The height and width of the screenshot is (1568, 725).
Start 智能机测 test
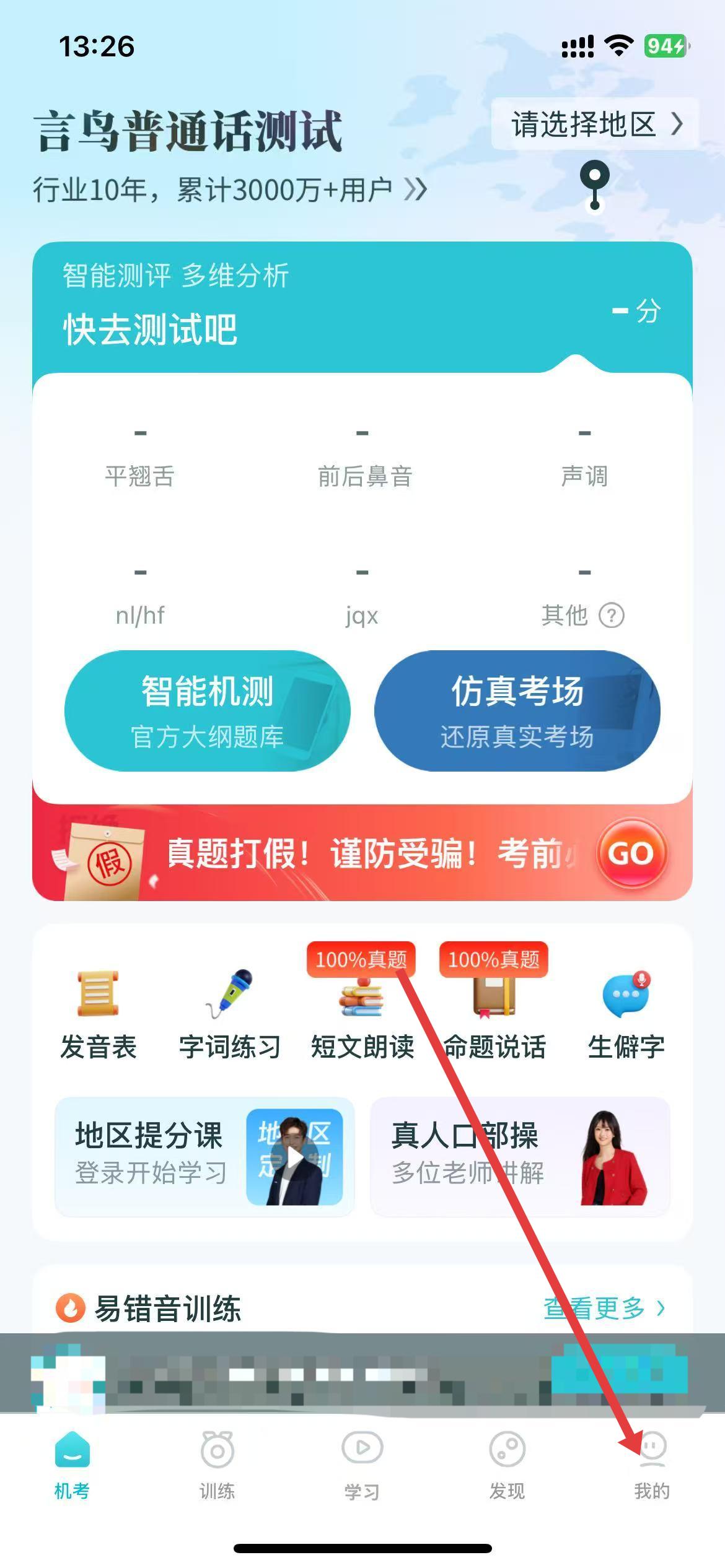(207, 710)
